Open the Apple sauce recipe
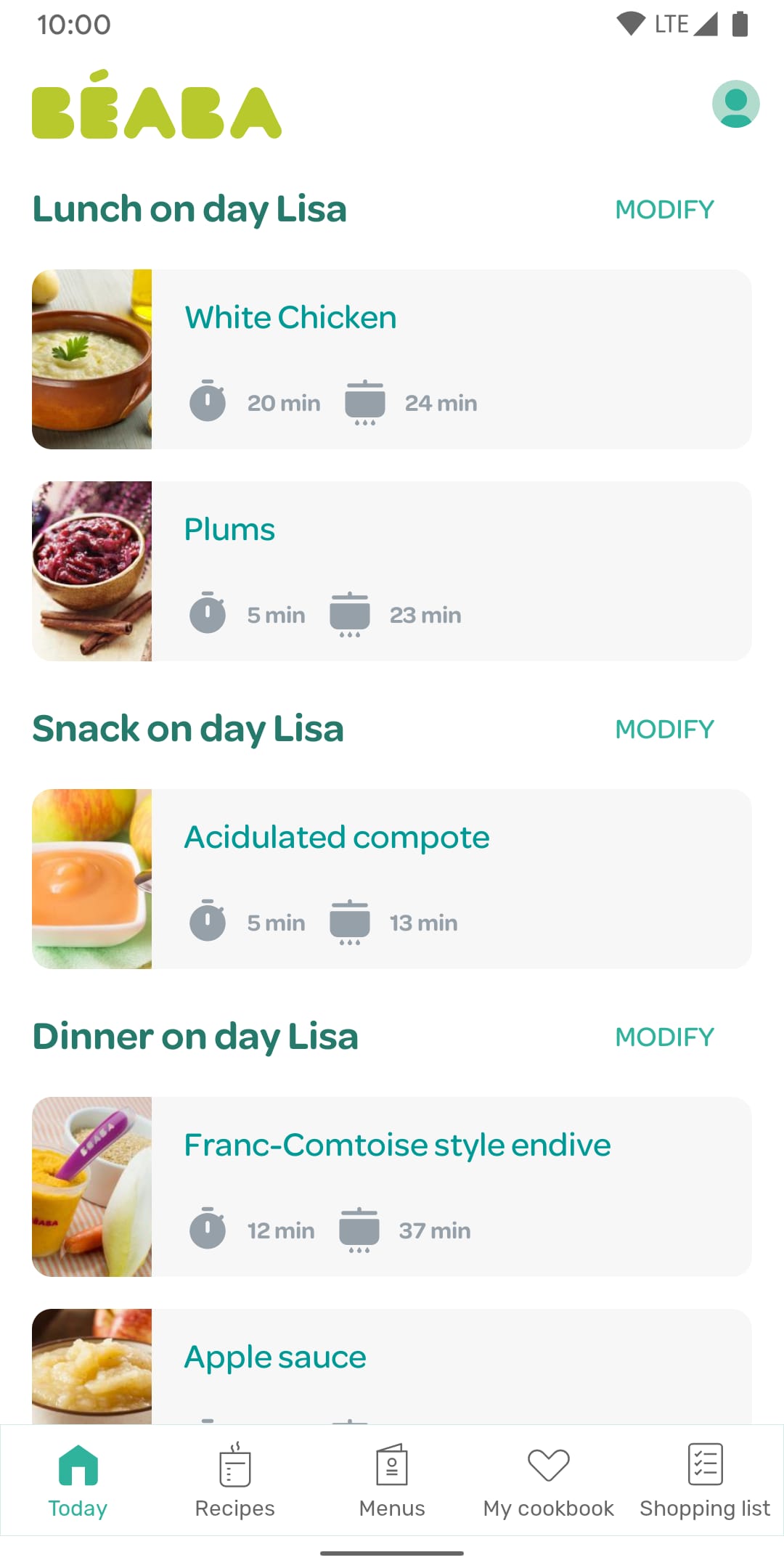The image size is (784, 1568). (274, 1356)
